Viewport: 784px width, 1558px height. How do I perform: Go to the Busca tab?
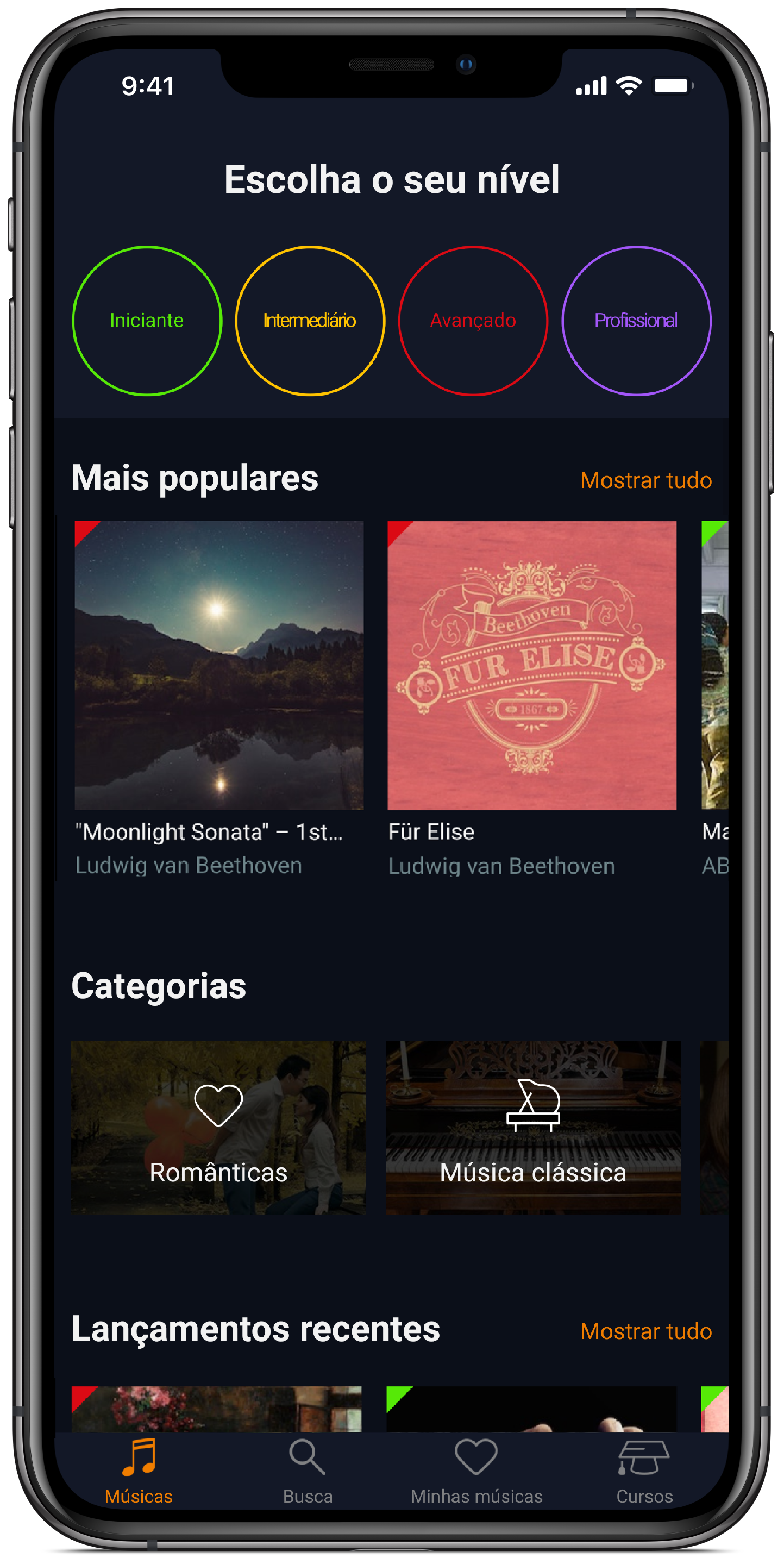pyautogui.click(x=308, y=1471)
